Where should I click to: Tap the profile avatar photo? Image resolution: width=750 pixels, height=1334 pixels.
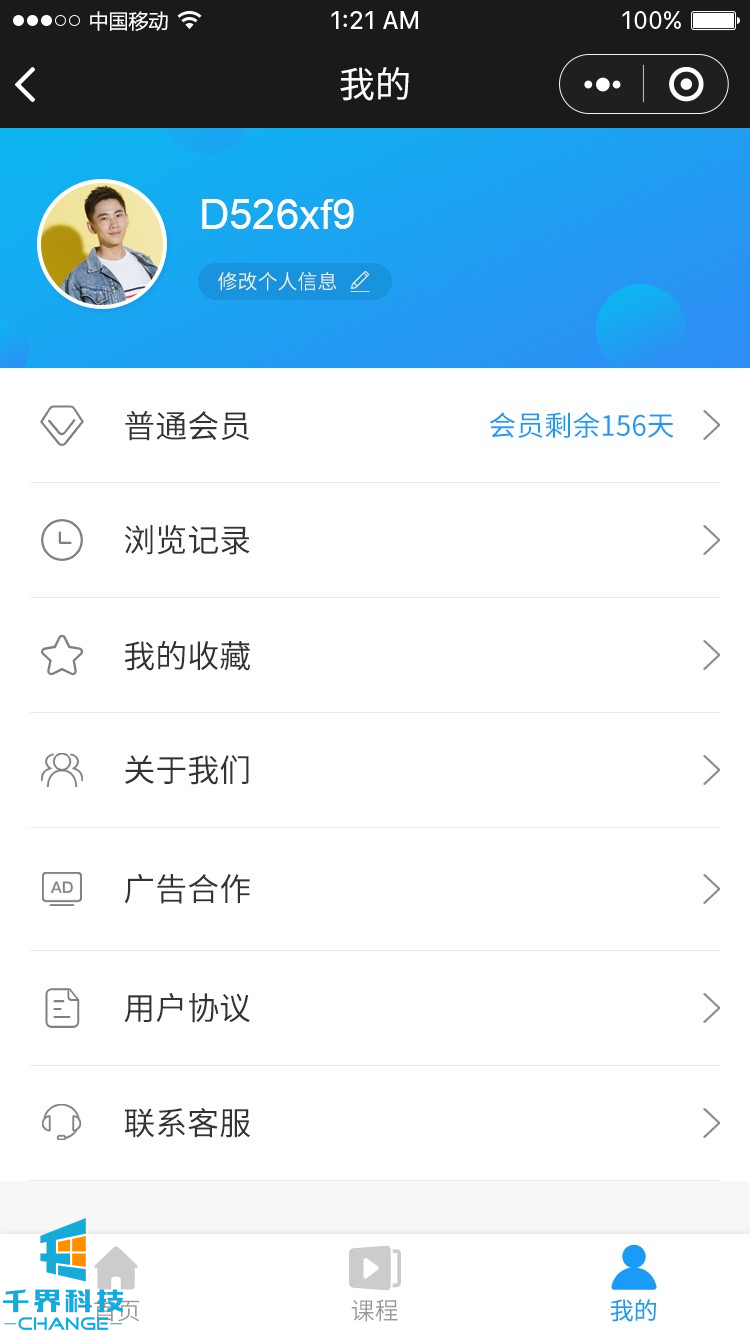point(102,244)
